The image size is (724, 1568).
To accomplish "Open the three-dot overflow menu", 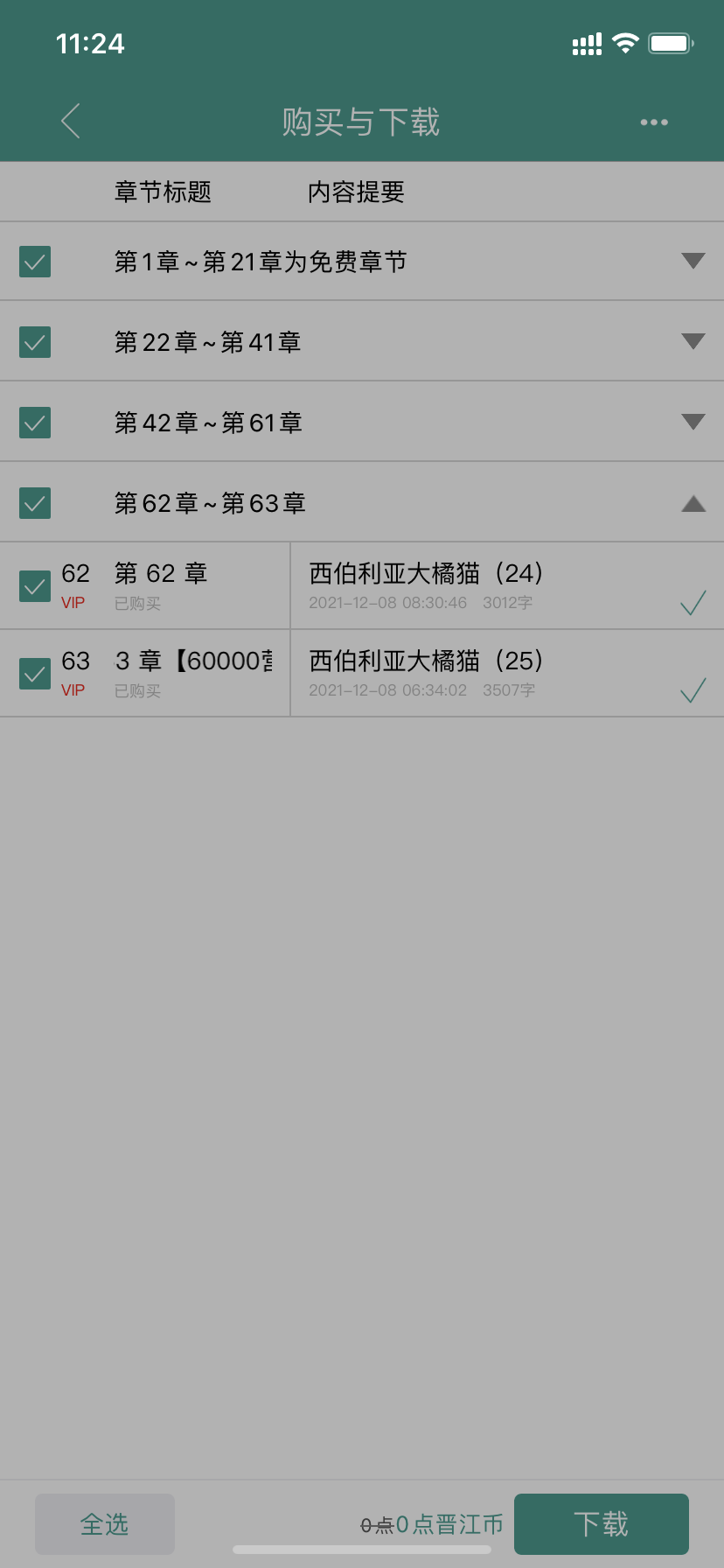I will [x=653, y=122].
